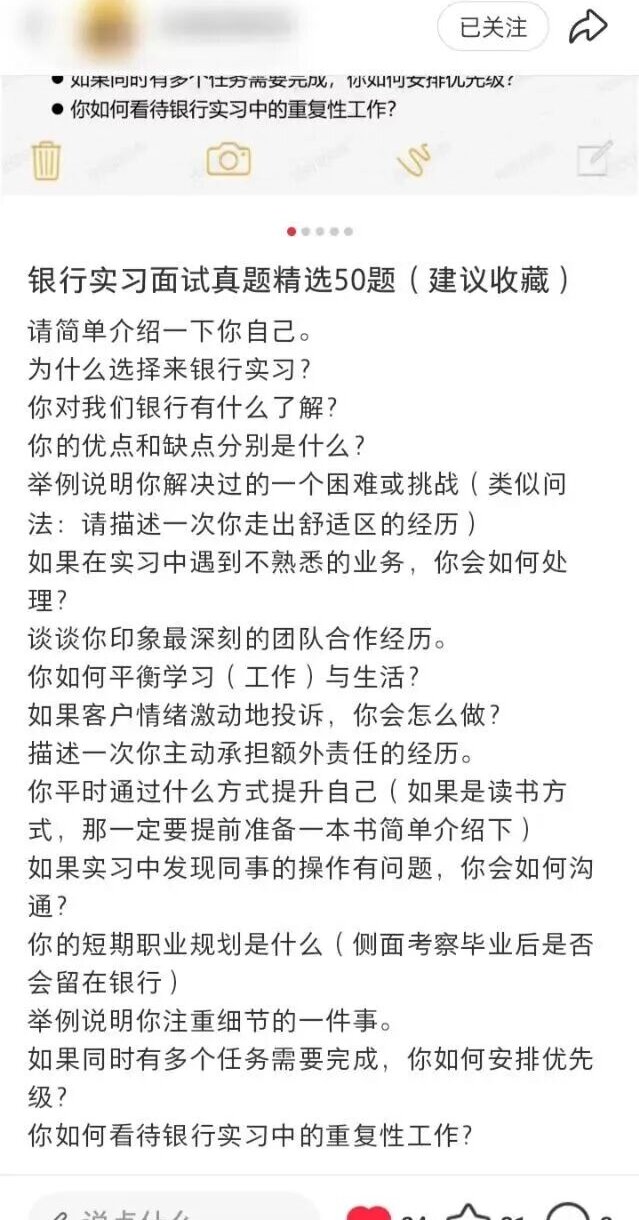
Task: Tap the image carousel page indicator dots
Action: tap(320, 231)
